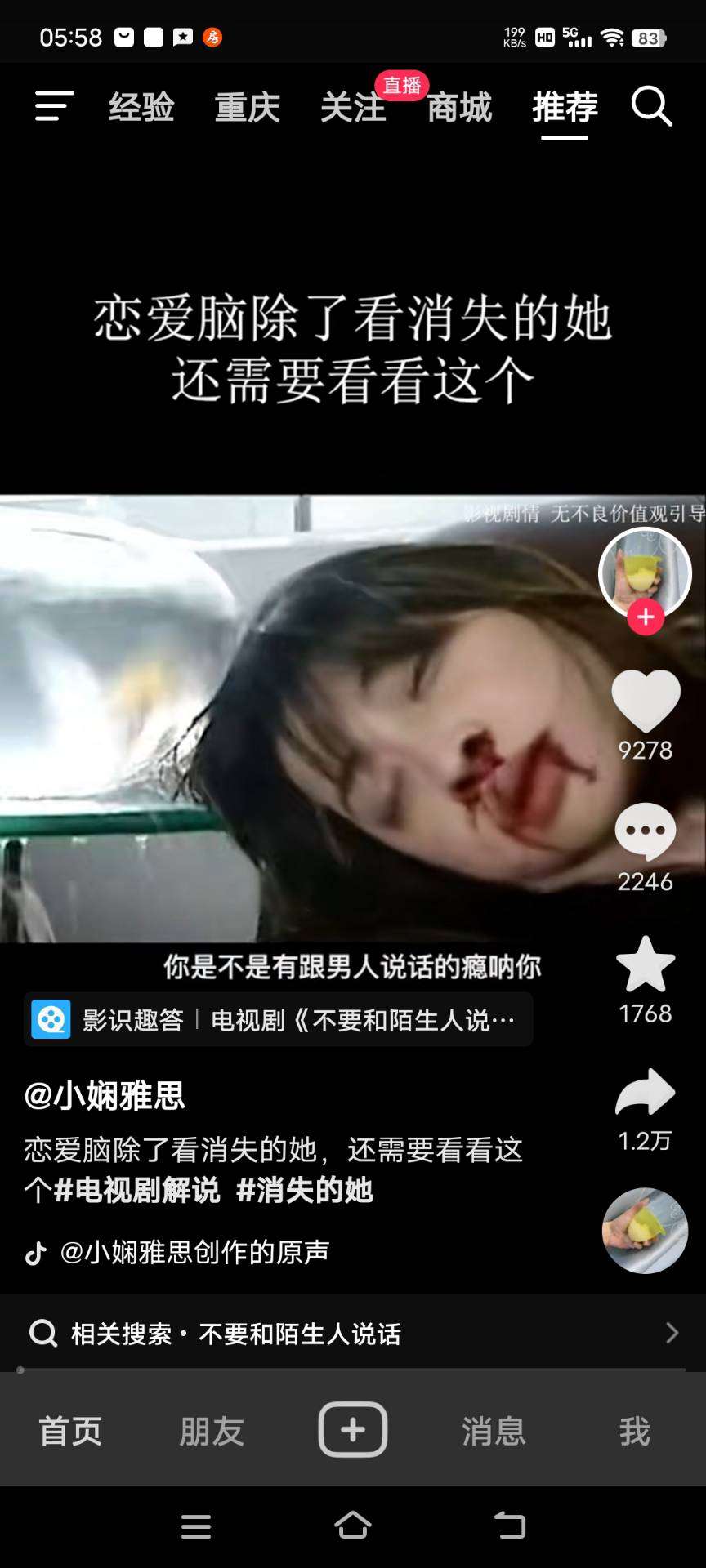Open the 商城 tab
The image size is (706, 1568).
[x=459, y=108]
